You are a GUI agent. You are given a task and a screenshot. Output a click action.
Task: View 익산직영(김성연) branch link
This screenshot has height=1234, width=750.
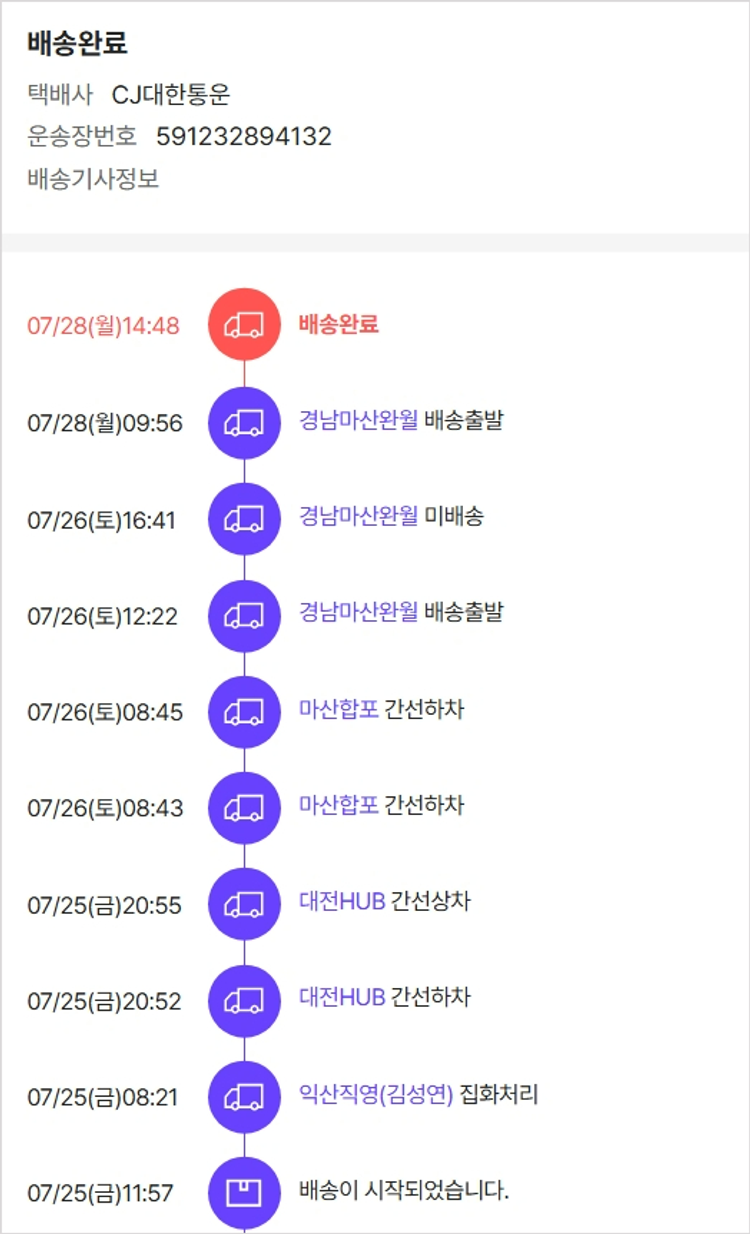376,1094
